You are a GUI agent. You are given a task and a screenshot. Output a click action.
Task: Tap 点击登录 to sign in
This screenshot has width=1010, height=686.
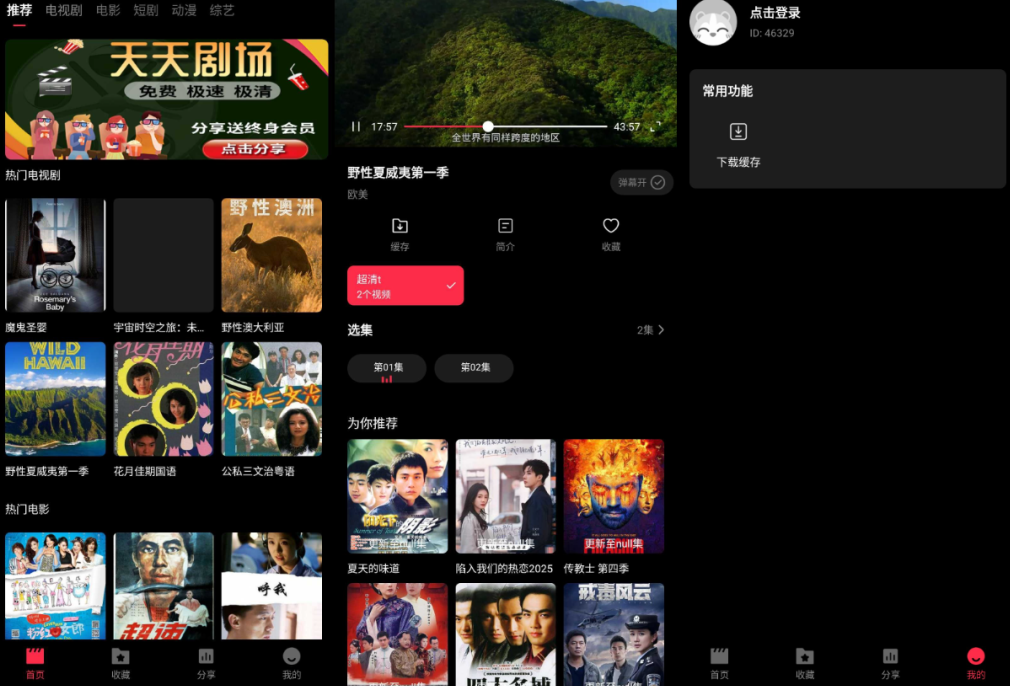click(x=774, y=14)
